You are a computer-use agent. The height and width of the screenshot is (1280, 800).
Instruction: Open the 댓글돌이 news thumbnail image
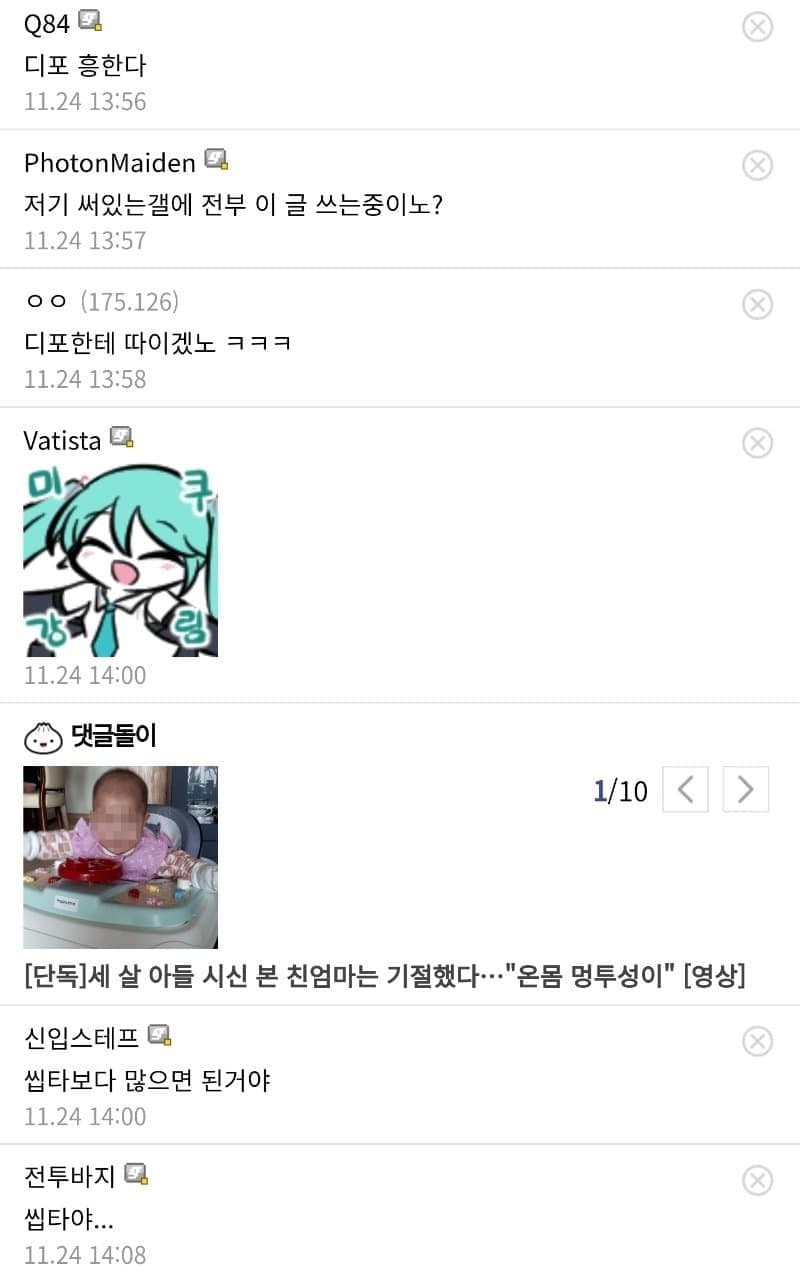pos(120,857)
